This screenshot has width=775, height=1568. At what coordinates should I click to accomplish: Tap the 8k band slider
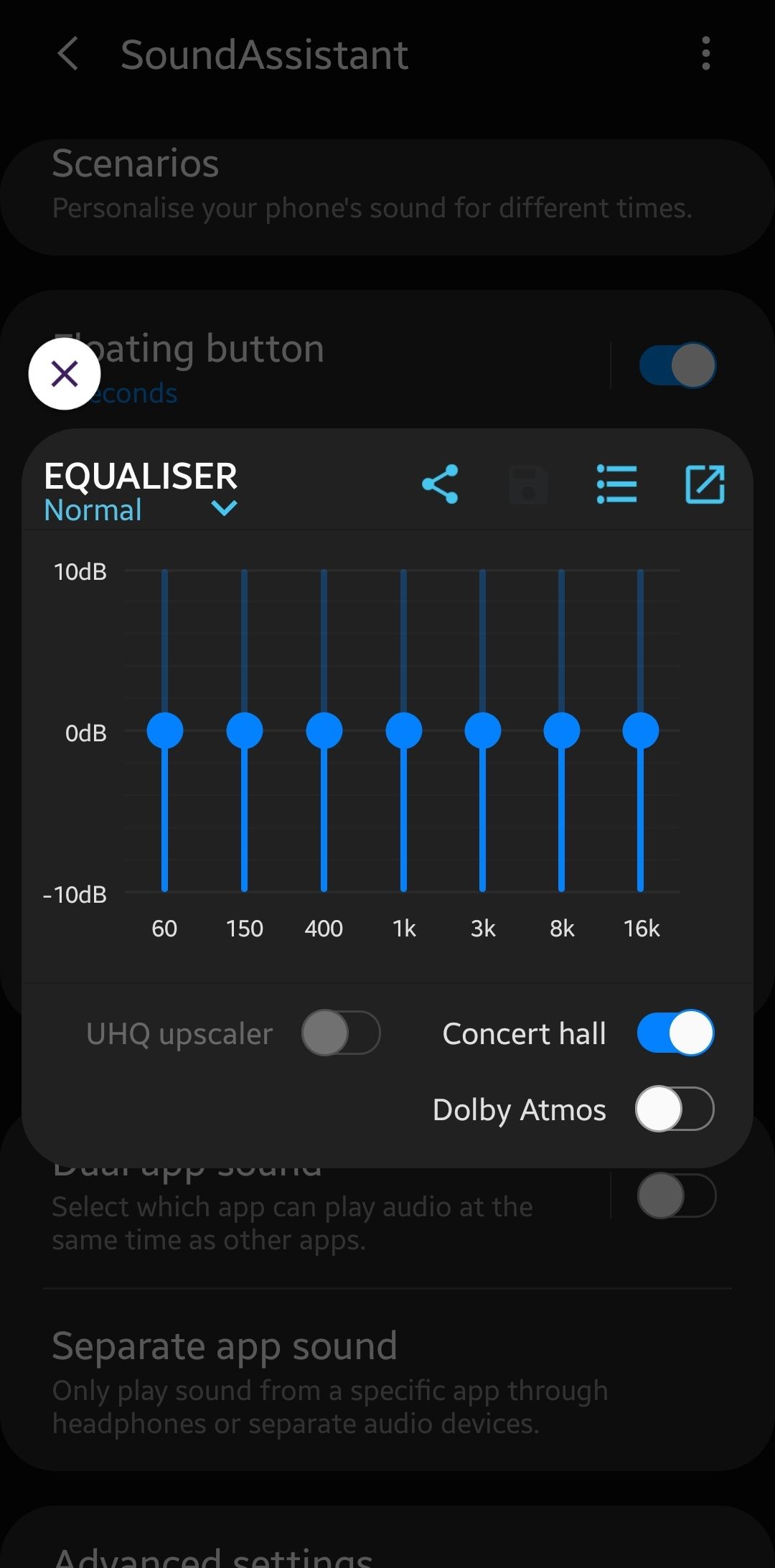coord(562,731)
